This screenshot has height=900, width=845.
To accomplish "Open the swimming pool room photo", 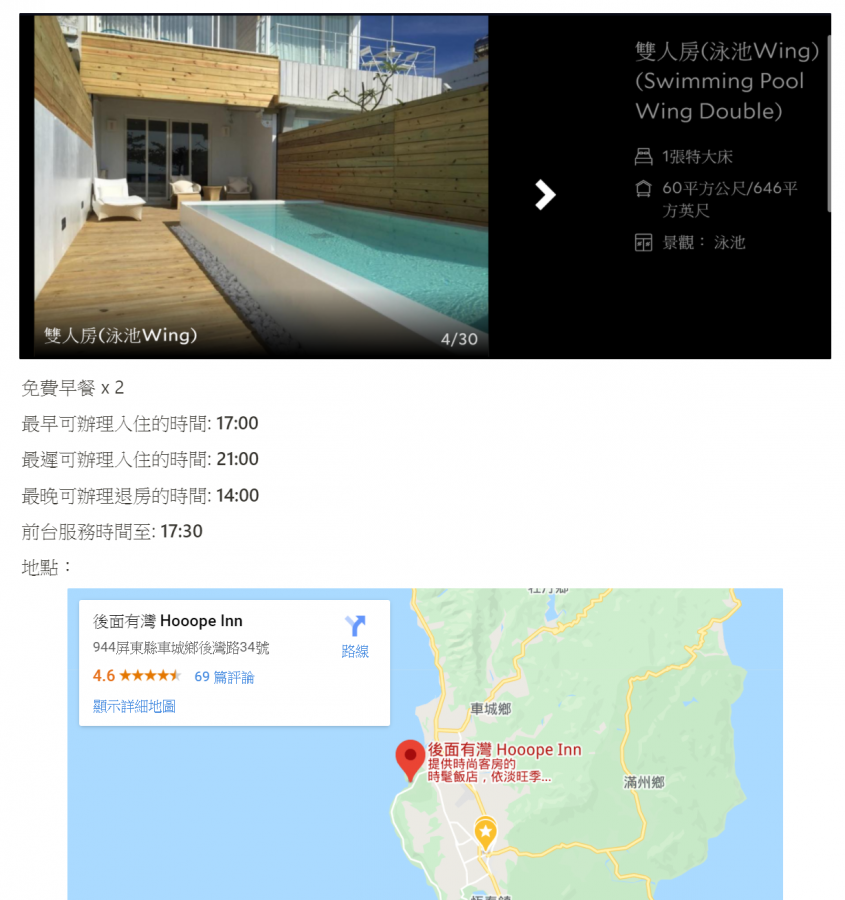I will click(262, 185).
